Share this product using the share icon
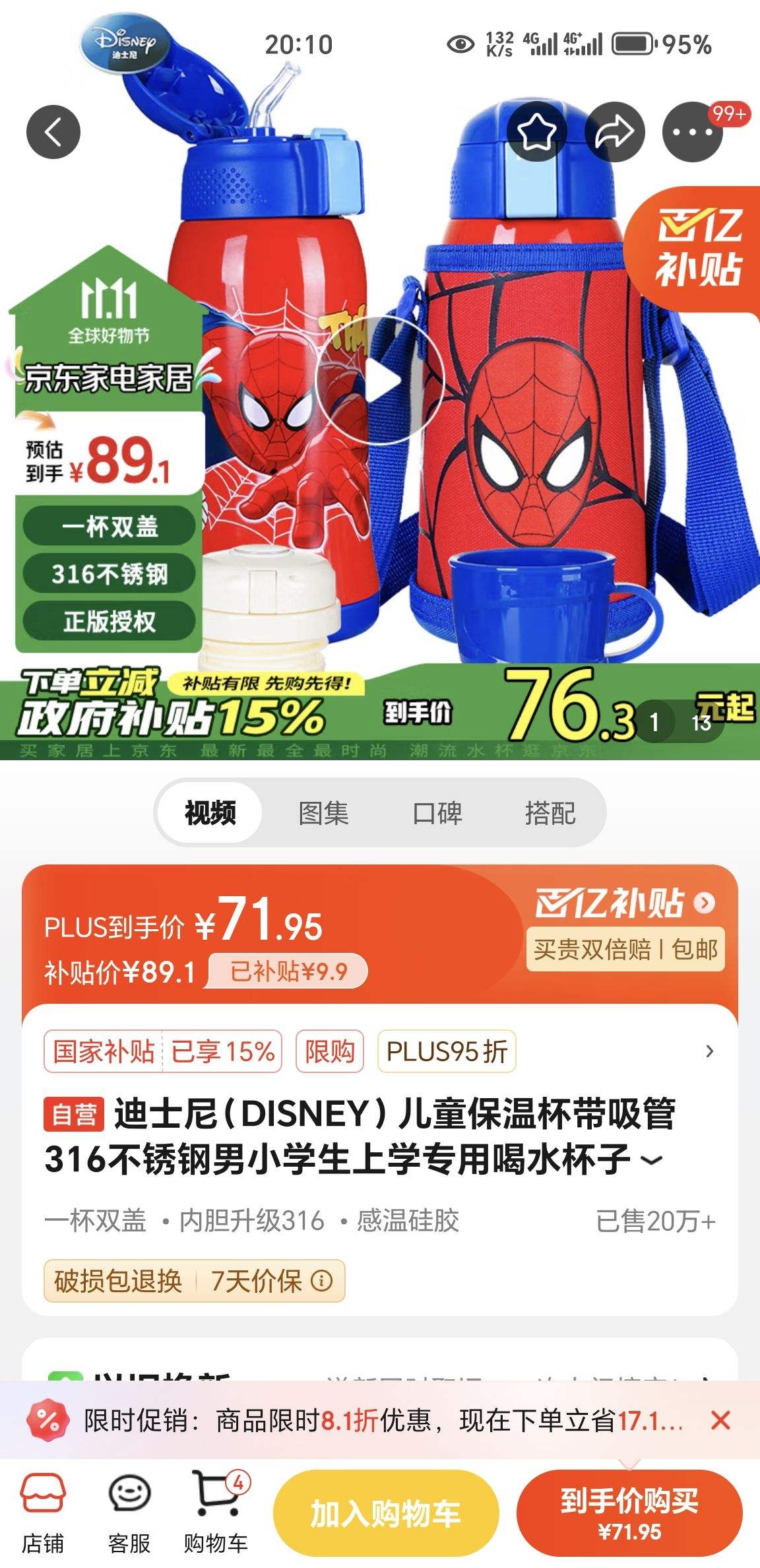The height and width of the screenshot is (1568, 760). click(x=614, y=131)
